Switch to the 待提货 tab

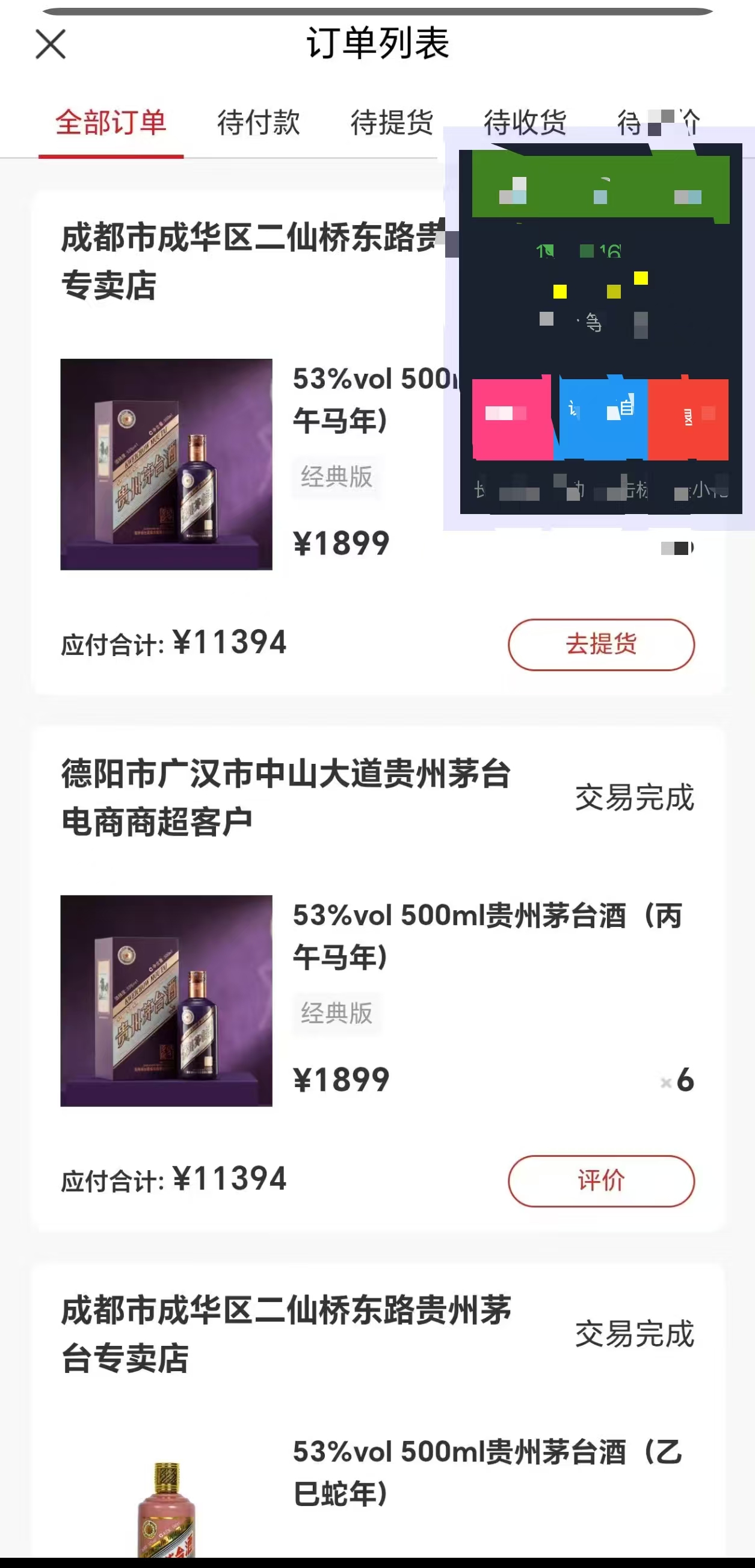[392, 123]
